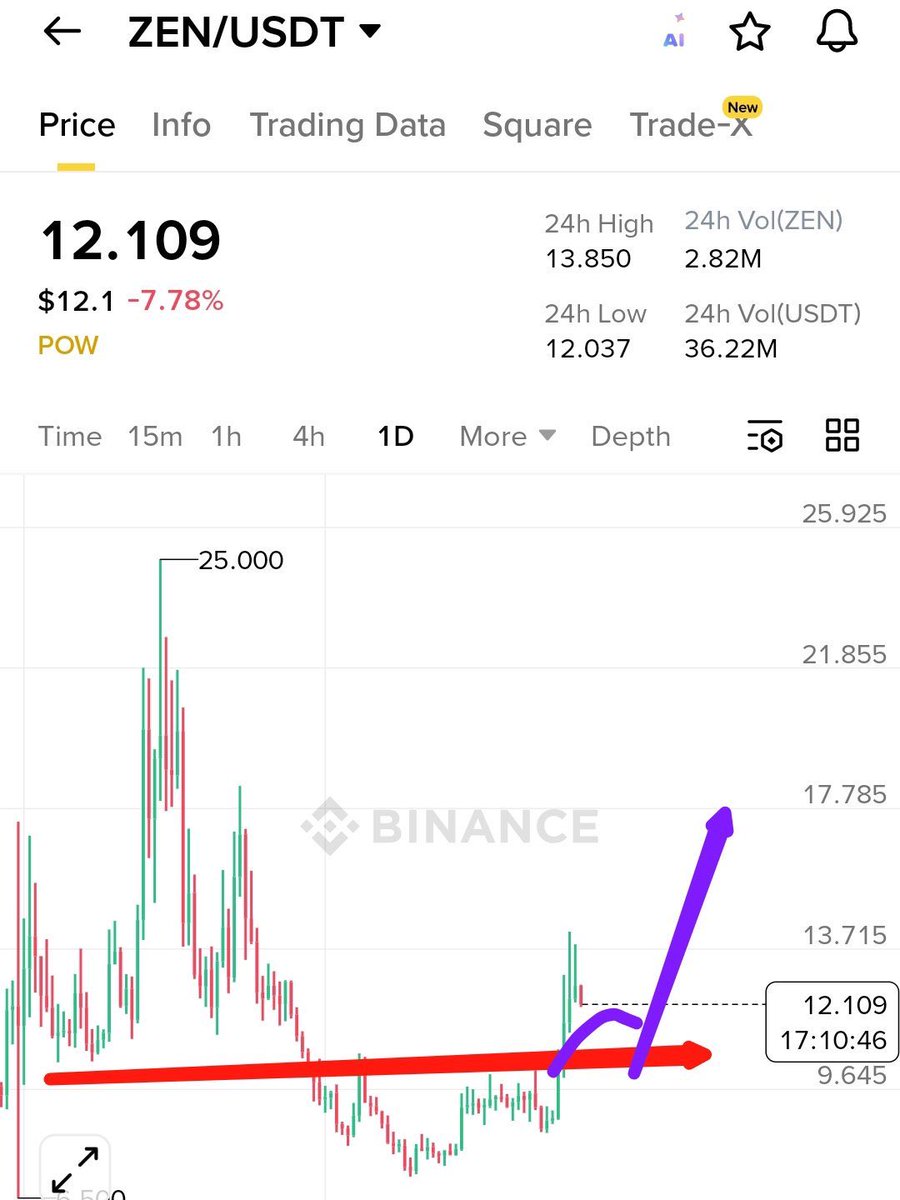Screen dimensions: 900x1200
Task: Open chart indicator settings icon
Action: click(765, 437)
